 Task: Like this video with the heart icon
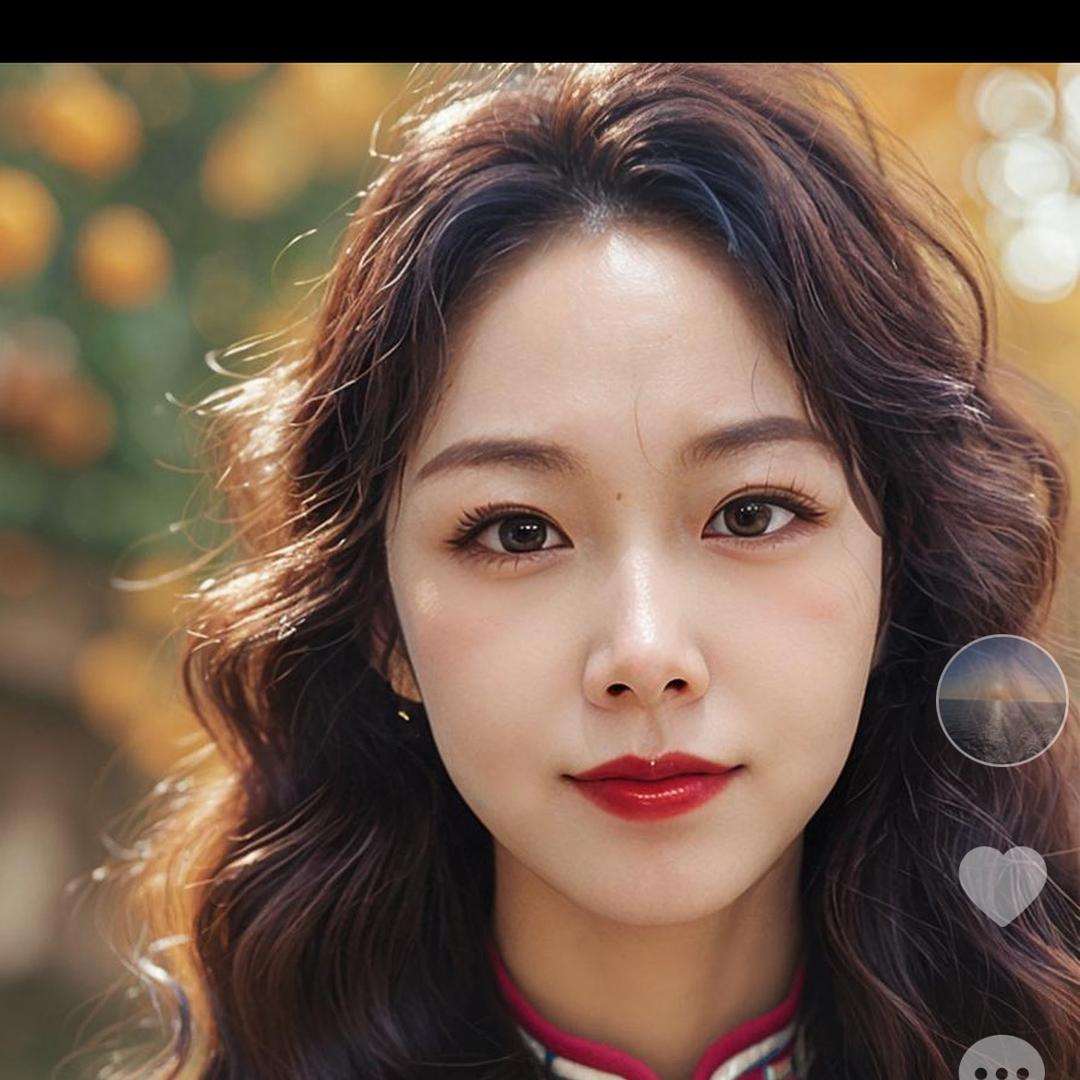point(1002,882)
